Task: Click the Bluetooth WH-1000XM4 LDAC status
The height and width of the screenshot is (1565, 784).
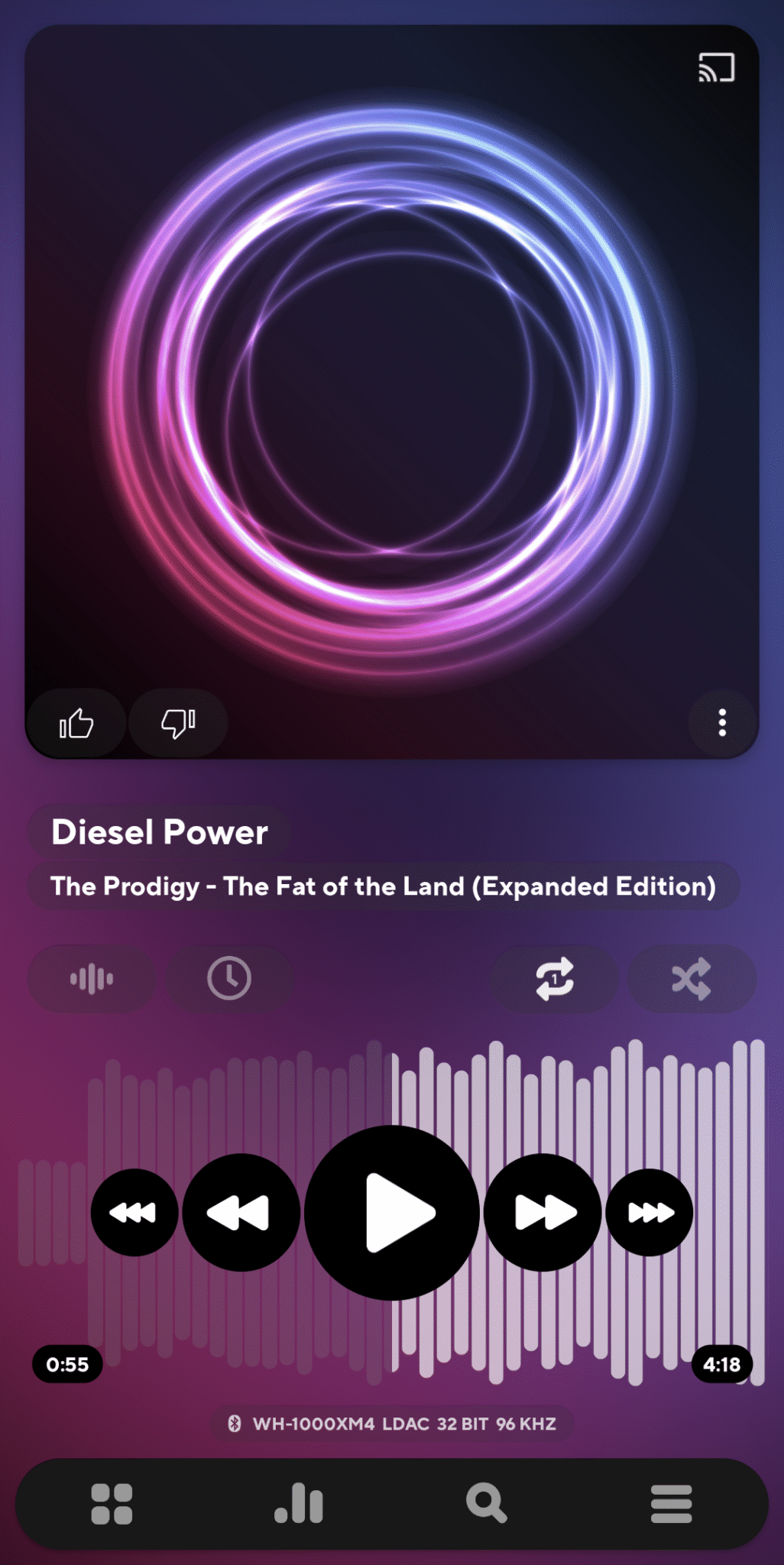Action: pos(392,1423)
